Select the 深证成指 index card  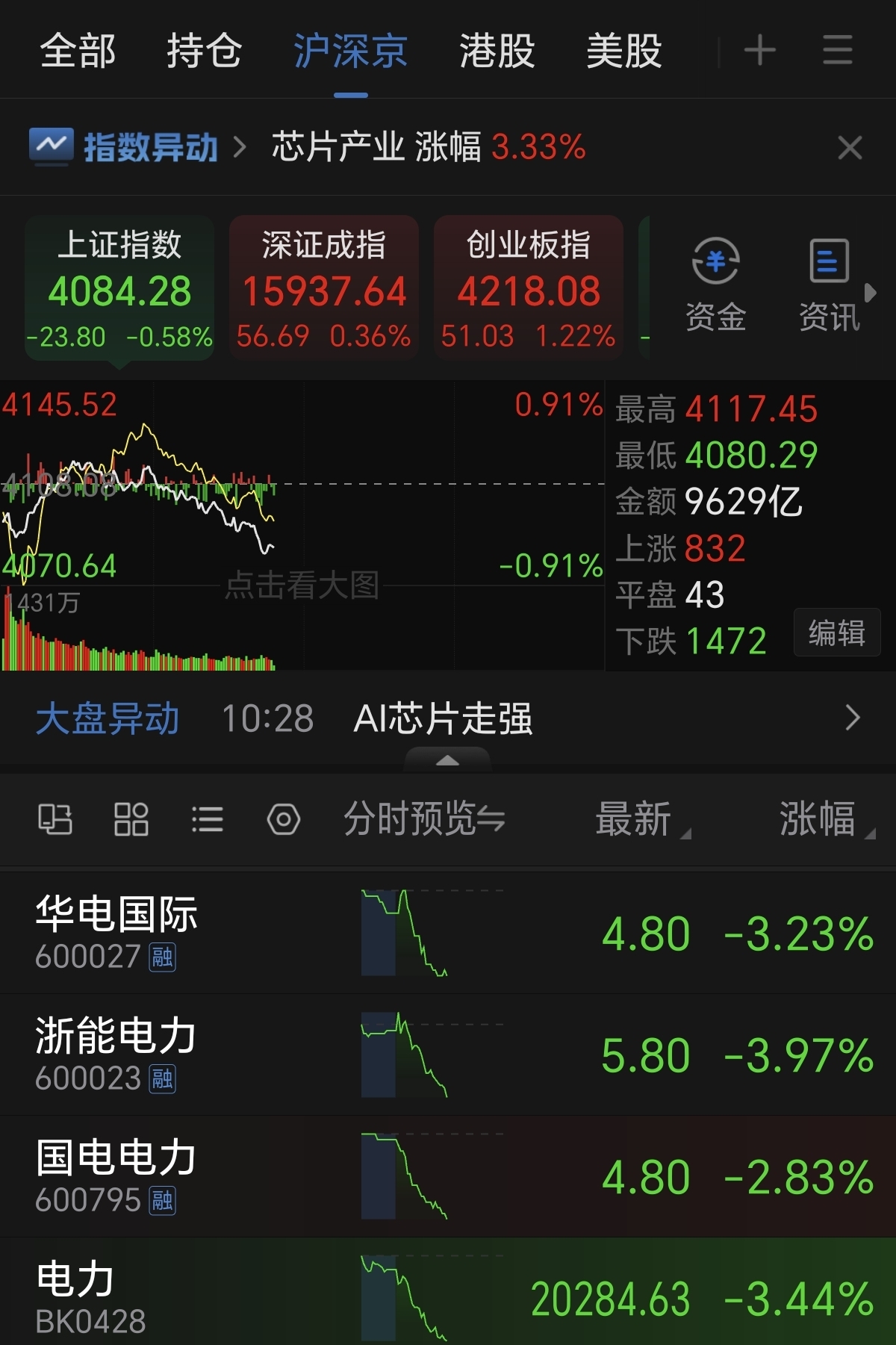pos(324,288)
